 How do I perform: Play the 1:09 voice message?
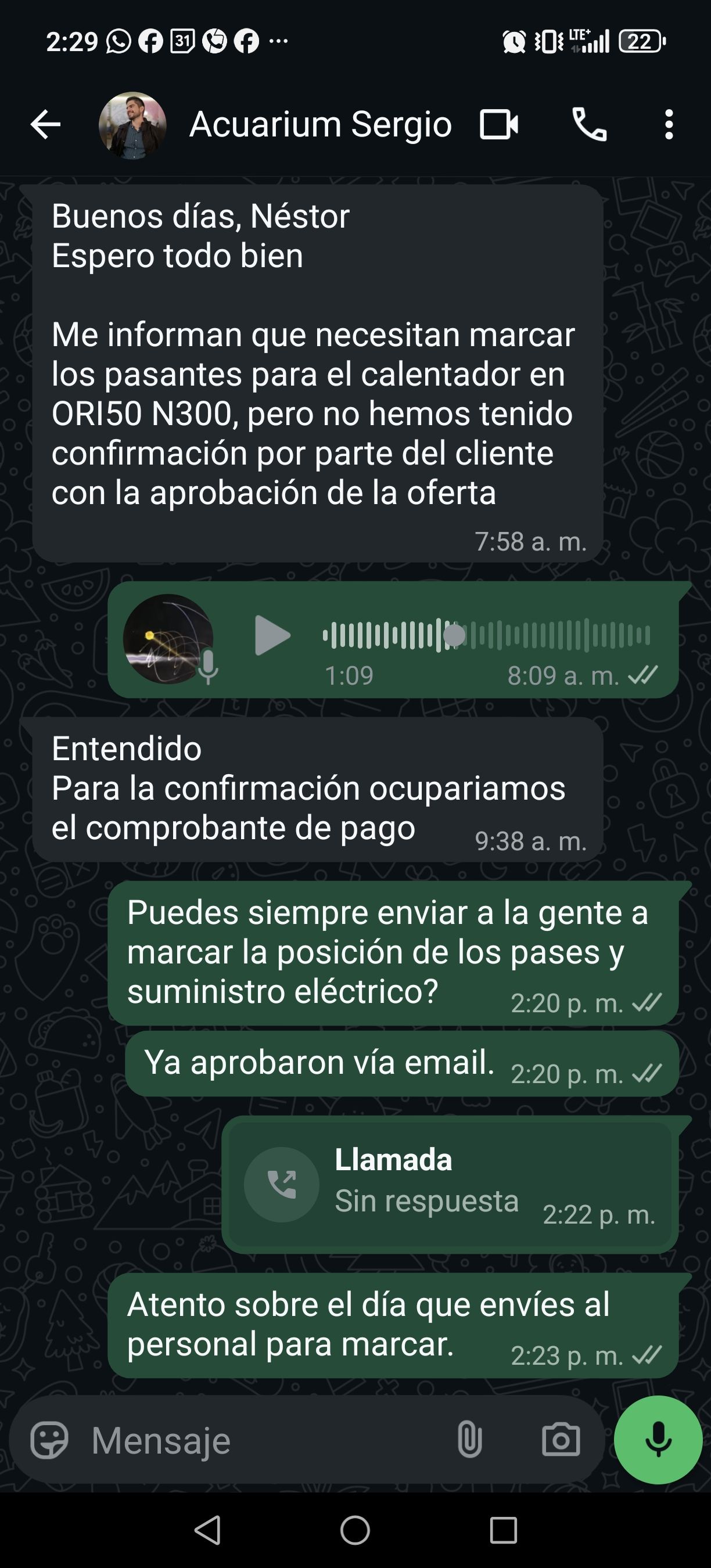click(272, 635)
